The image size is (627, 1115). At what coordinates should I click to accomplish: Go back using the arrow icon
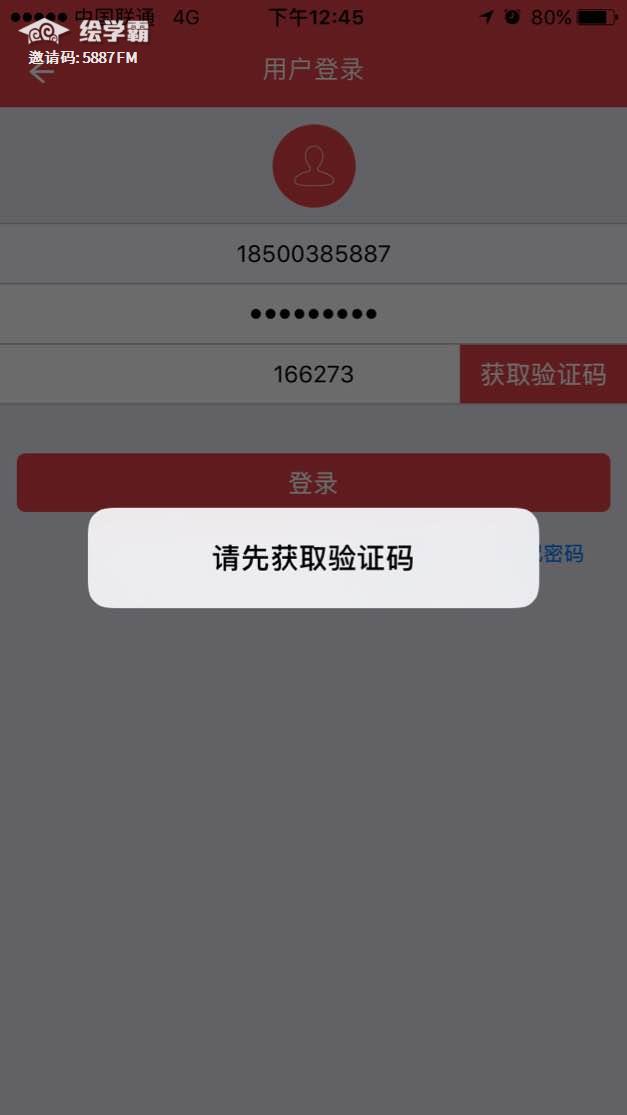[x=41, y=72]
